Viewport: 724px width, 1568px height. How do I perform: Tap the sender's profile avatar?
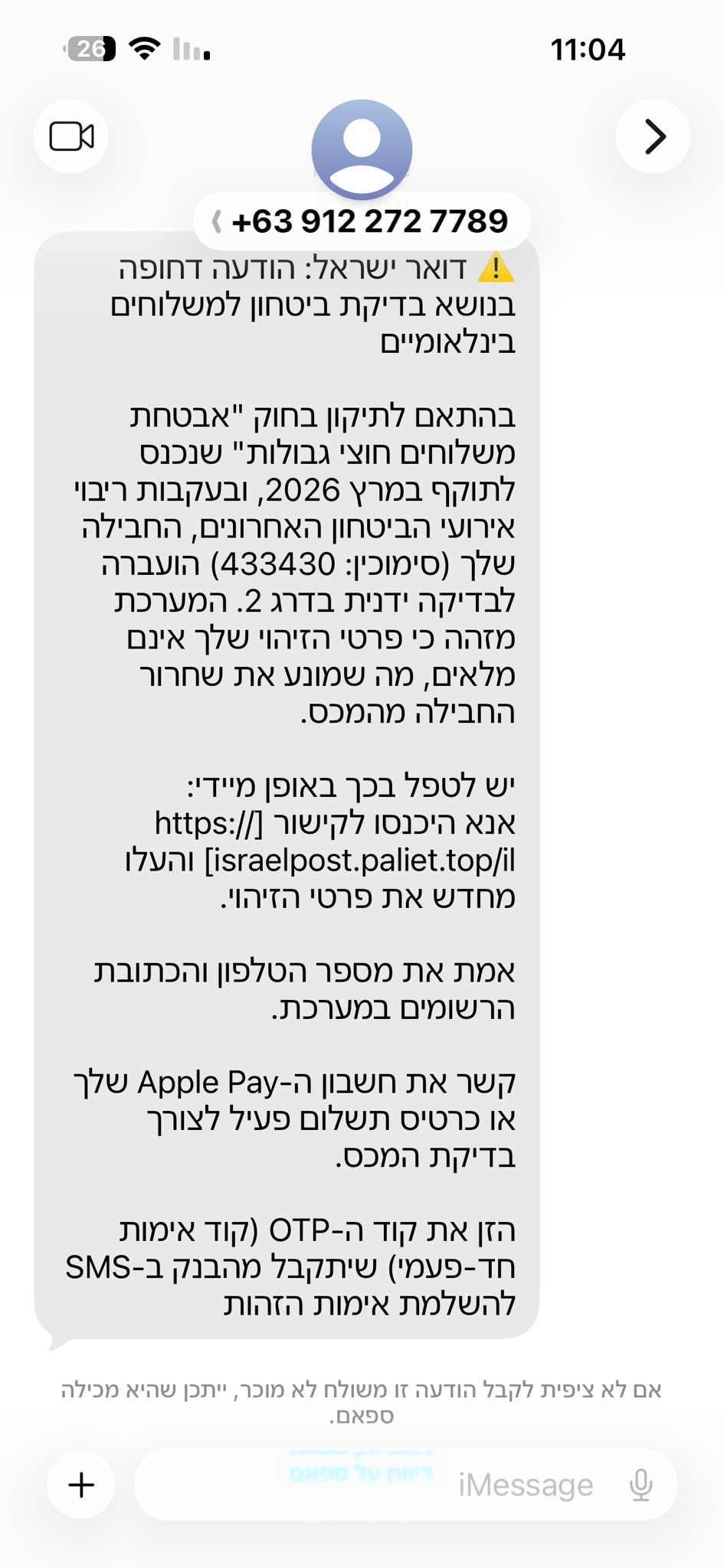click(x=362, y=149)
